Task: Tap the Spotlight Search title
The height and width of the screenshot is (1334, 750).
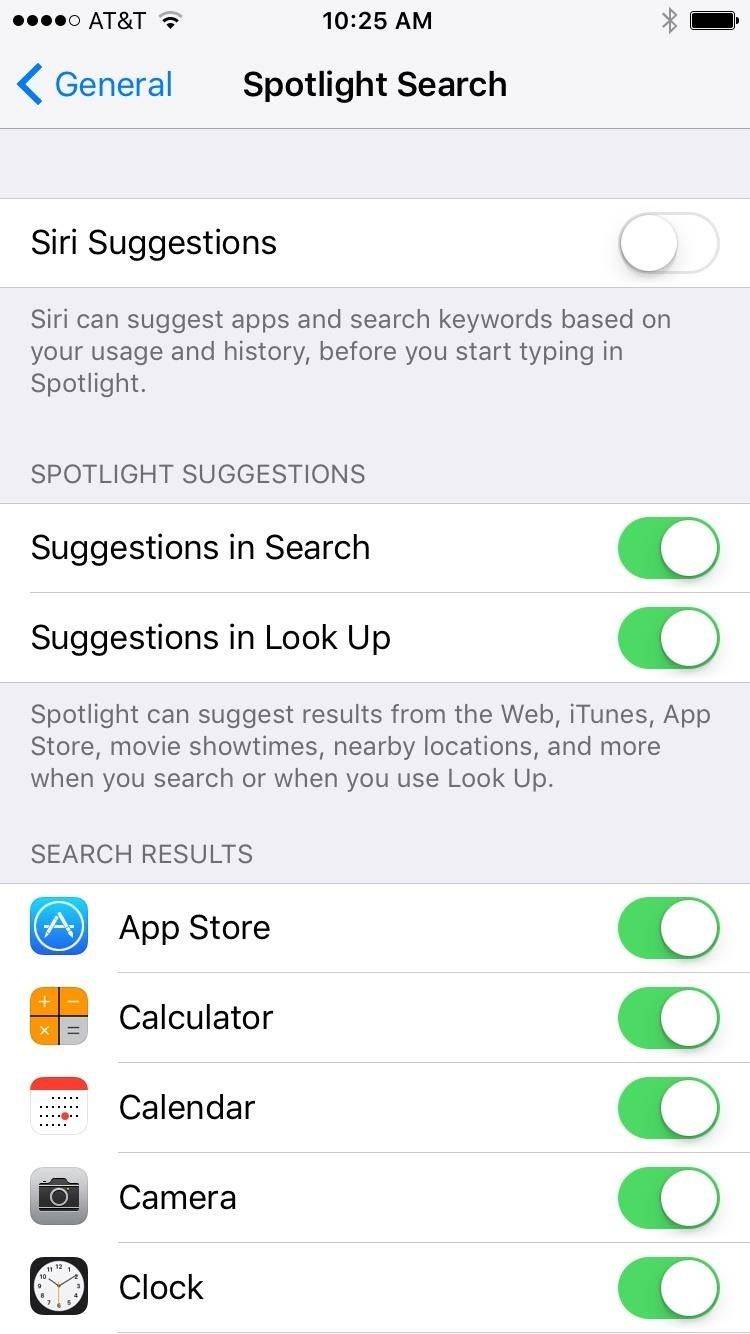Action: (x=375, y=84)
